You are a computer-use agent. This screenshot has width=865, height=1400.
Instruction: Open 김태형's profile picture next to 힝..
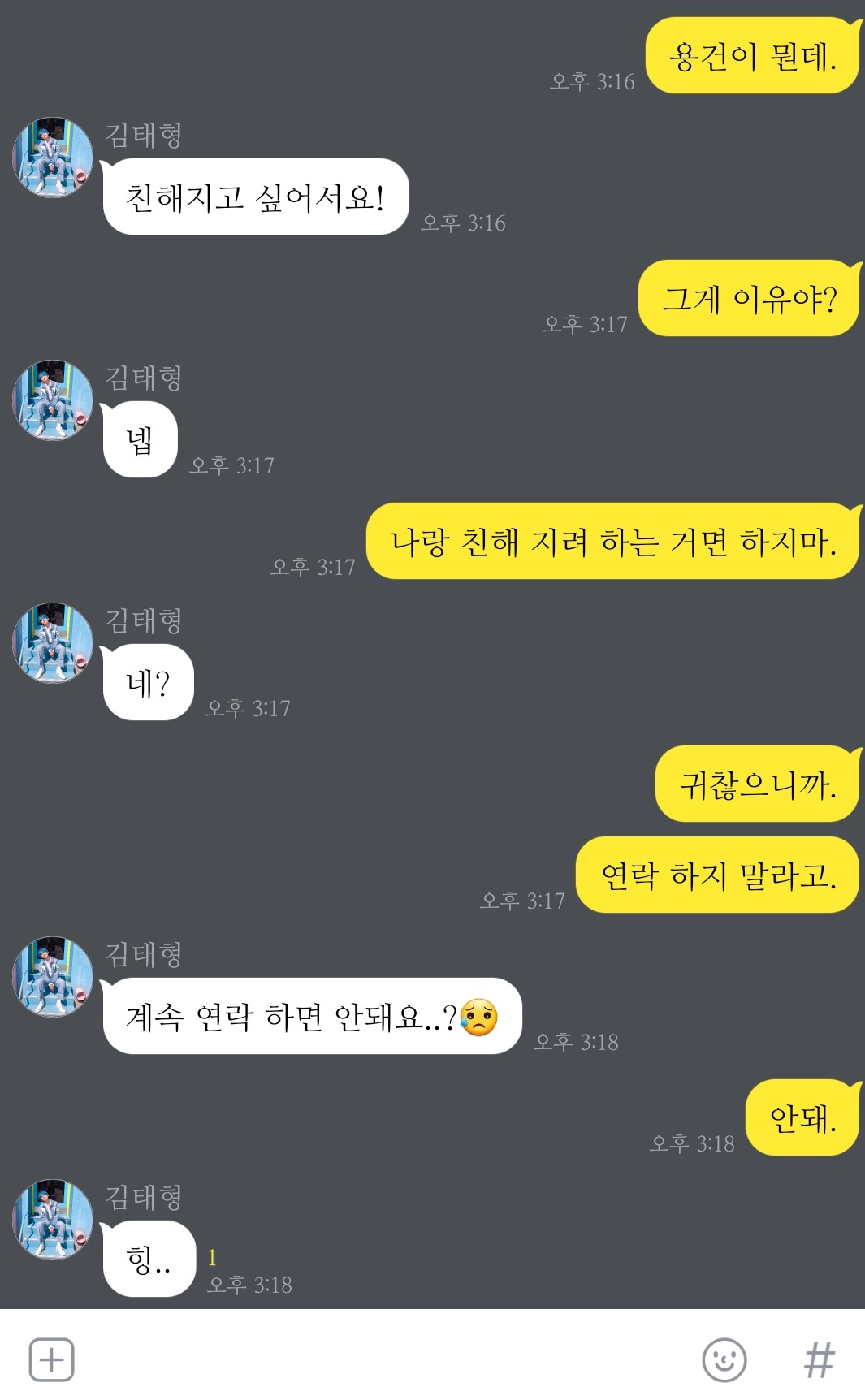(53, 1219)
